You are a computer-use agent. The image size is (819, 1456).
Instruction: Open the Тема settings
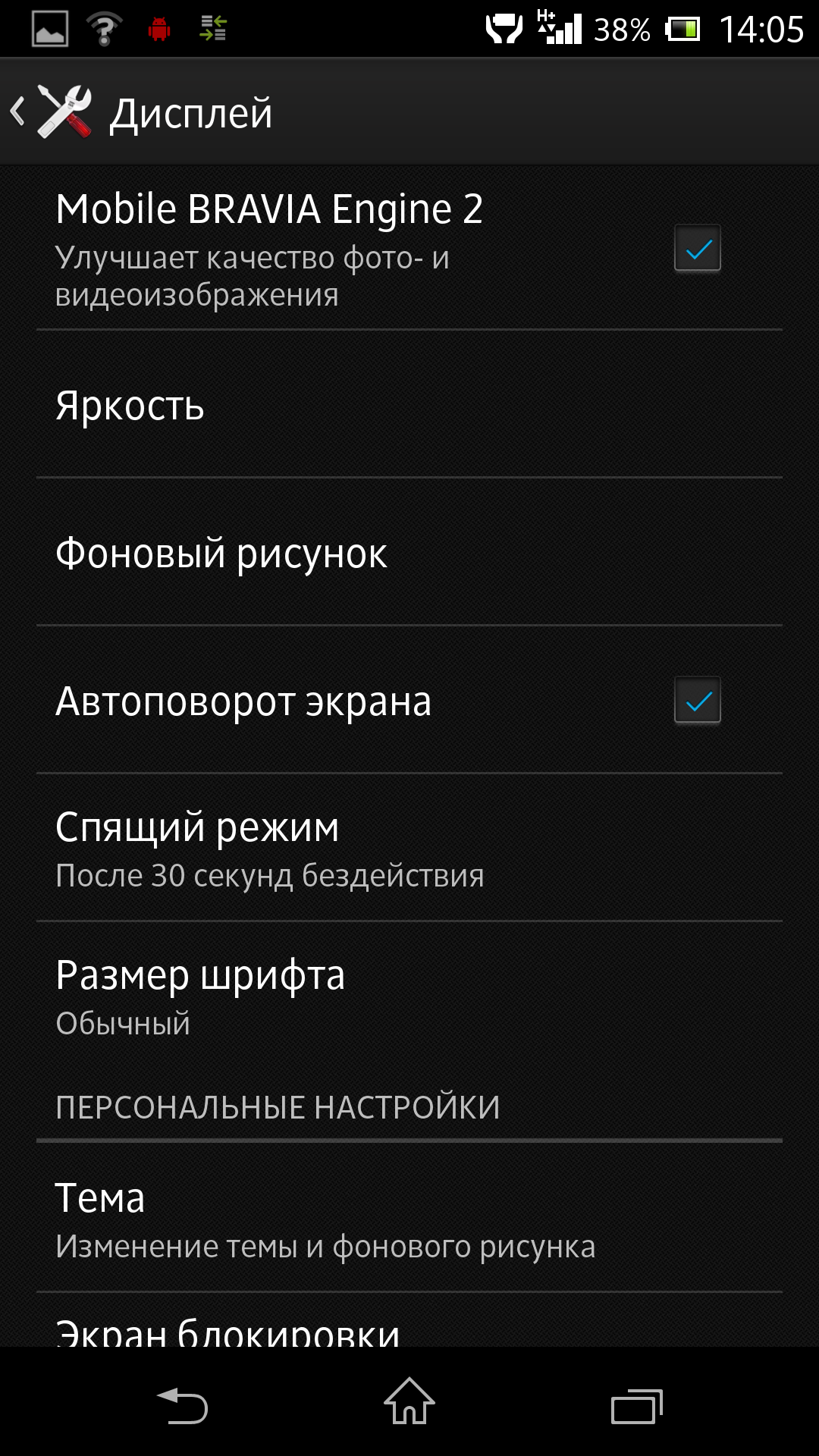pos(409,1218)
